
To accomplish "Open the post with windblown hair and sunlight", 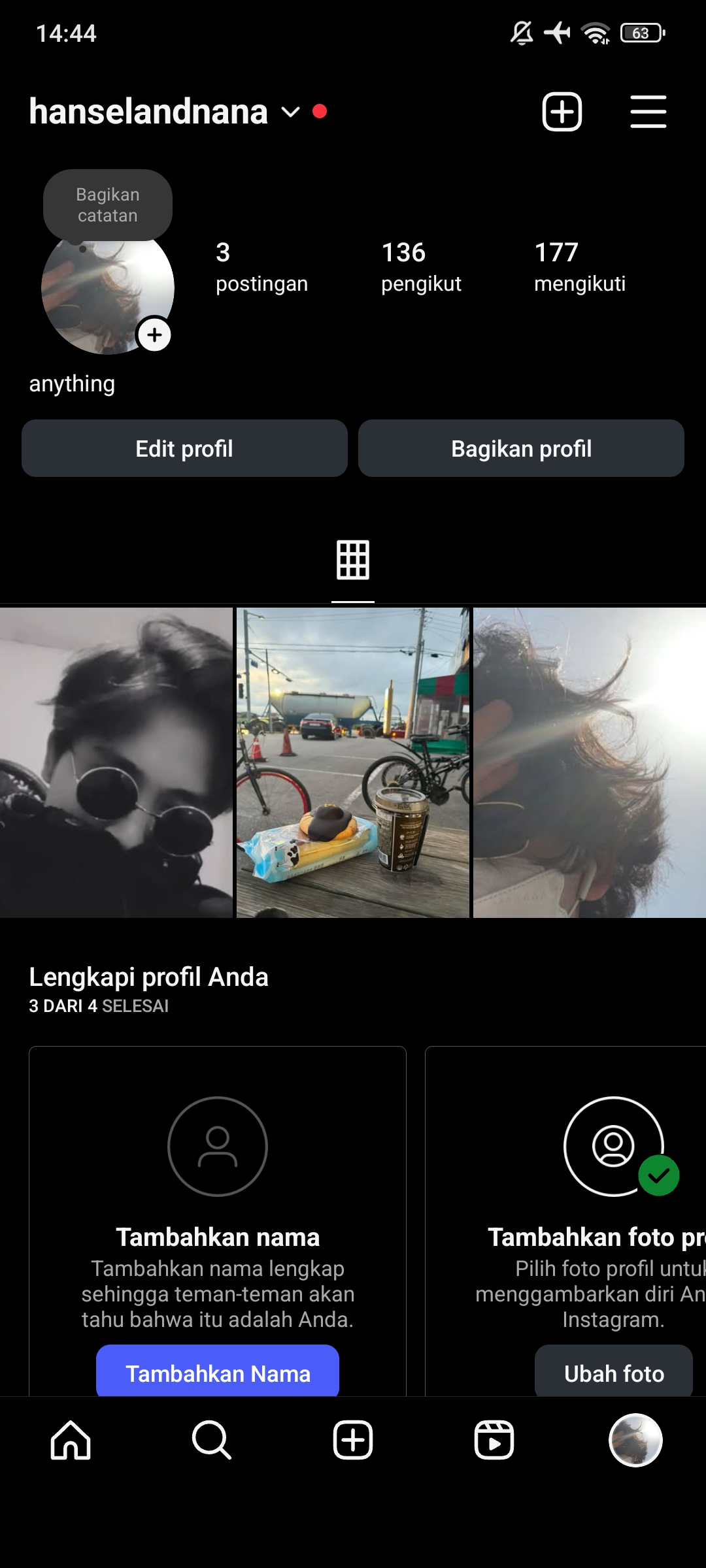I will click(x=589, y=762).
